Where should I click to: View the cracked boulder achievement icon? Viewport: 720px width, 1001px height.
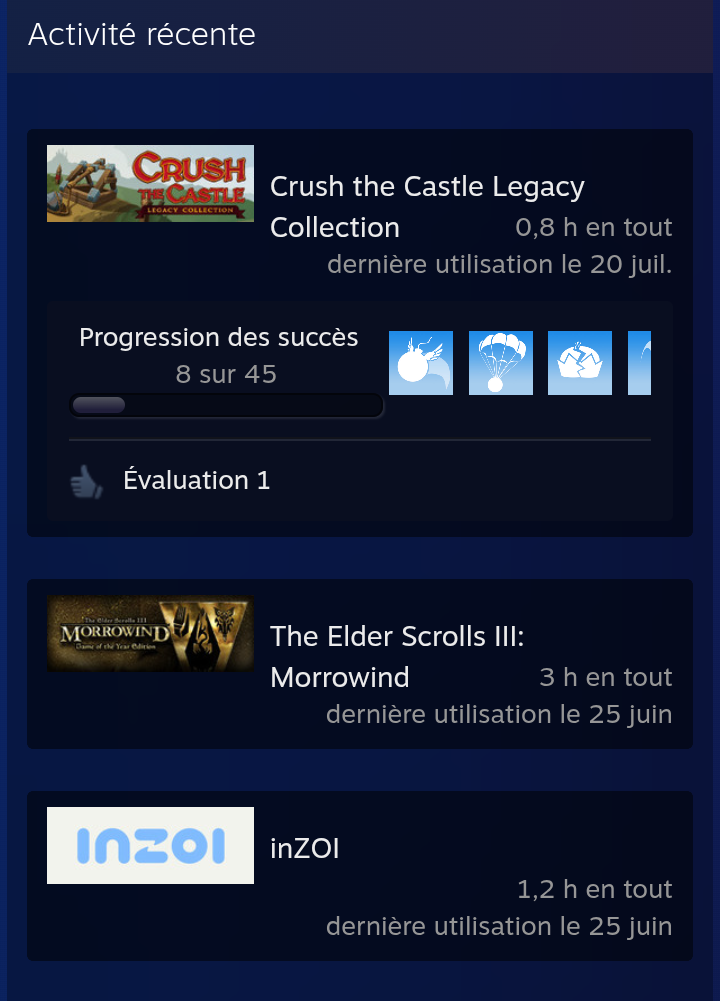[580, 363]
